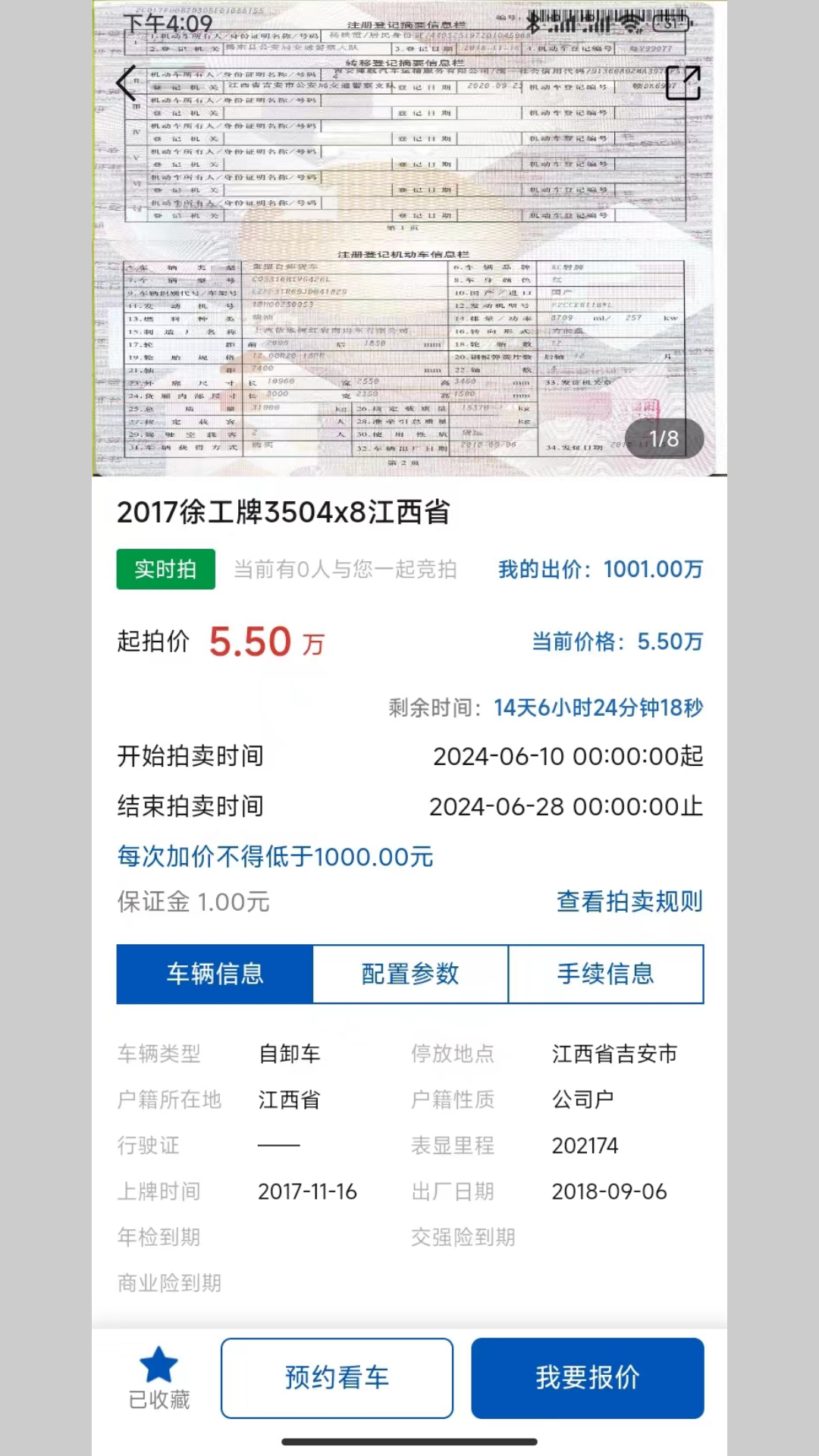Share this auction listing
This screenshot has height=1456, width=819.
pos(682,83)
